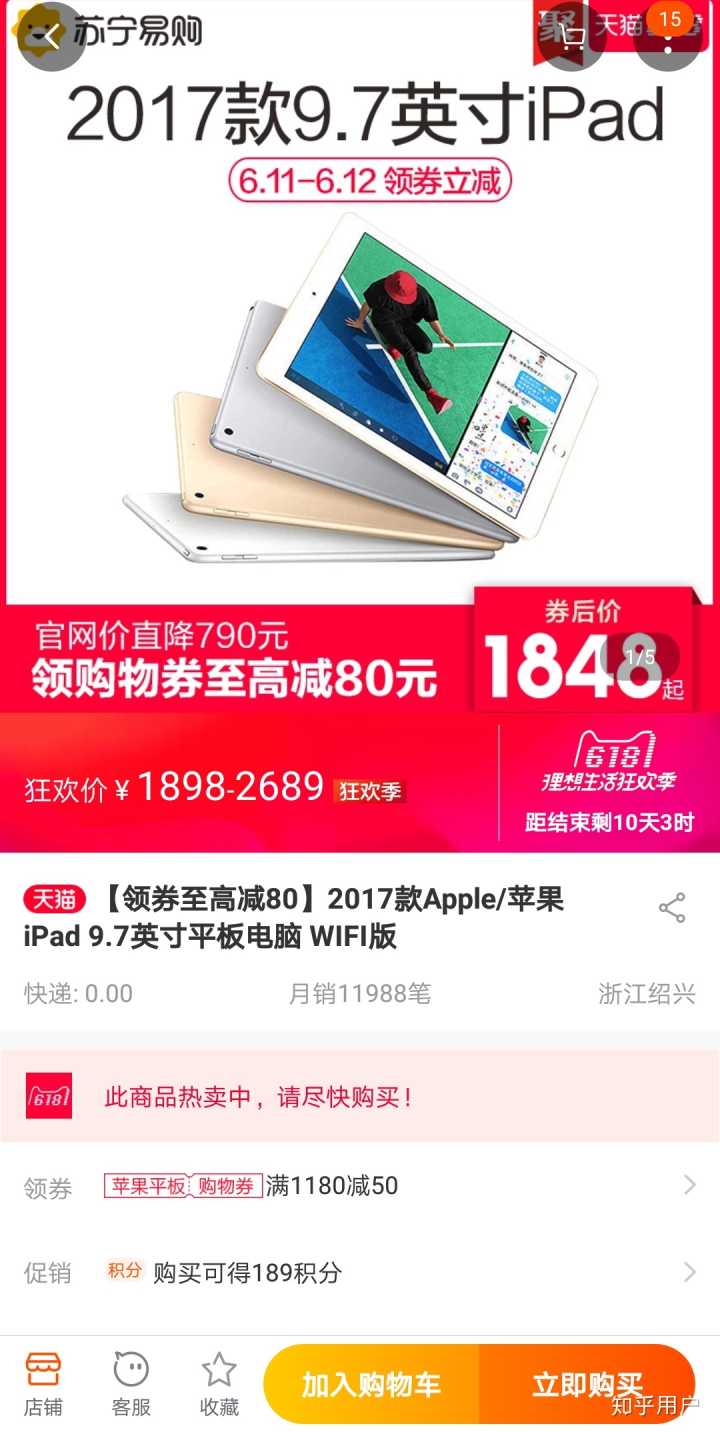Visit the 店铺 store page
720x1432 pixels.
point(43,1383)
